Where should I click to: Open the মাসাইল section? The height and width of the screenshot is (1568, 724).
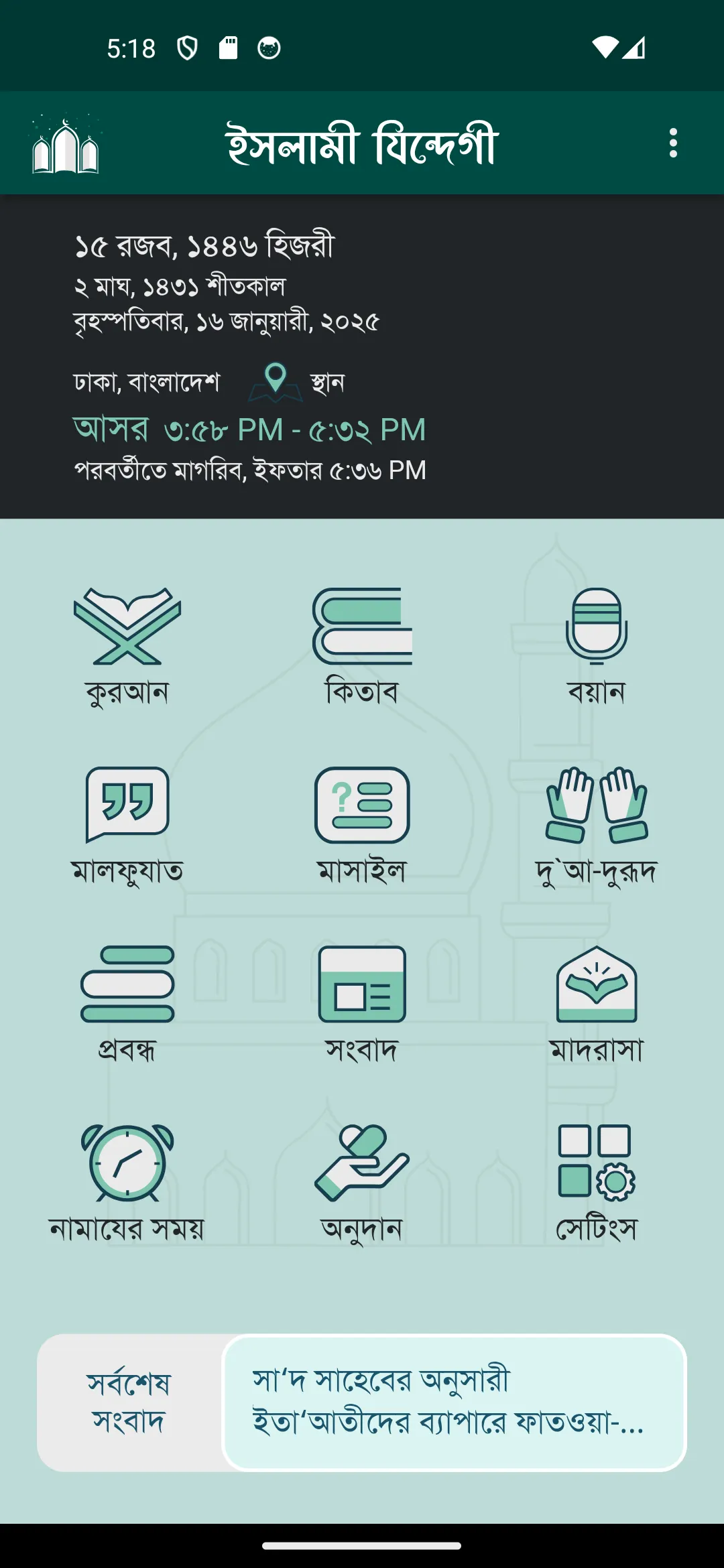click(x=362, y=824)
